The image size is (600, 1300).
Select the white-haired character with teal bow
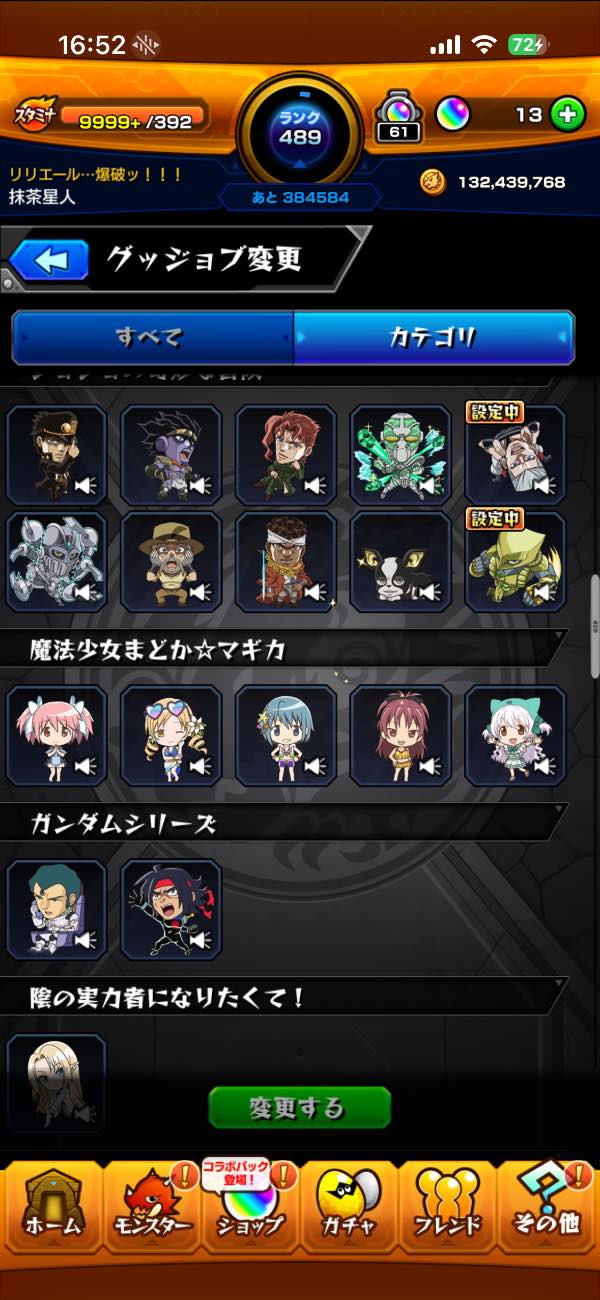pos(515,735)
